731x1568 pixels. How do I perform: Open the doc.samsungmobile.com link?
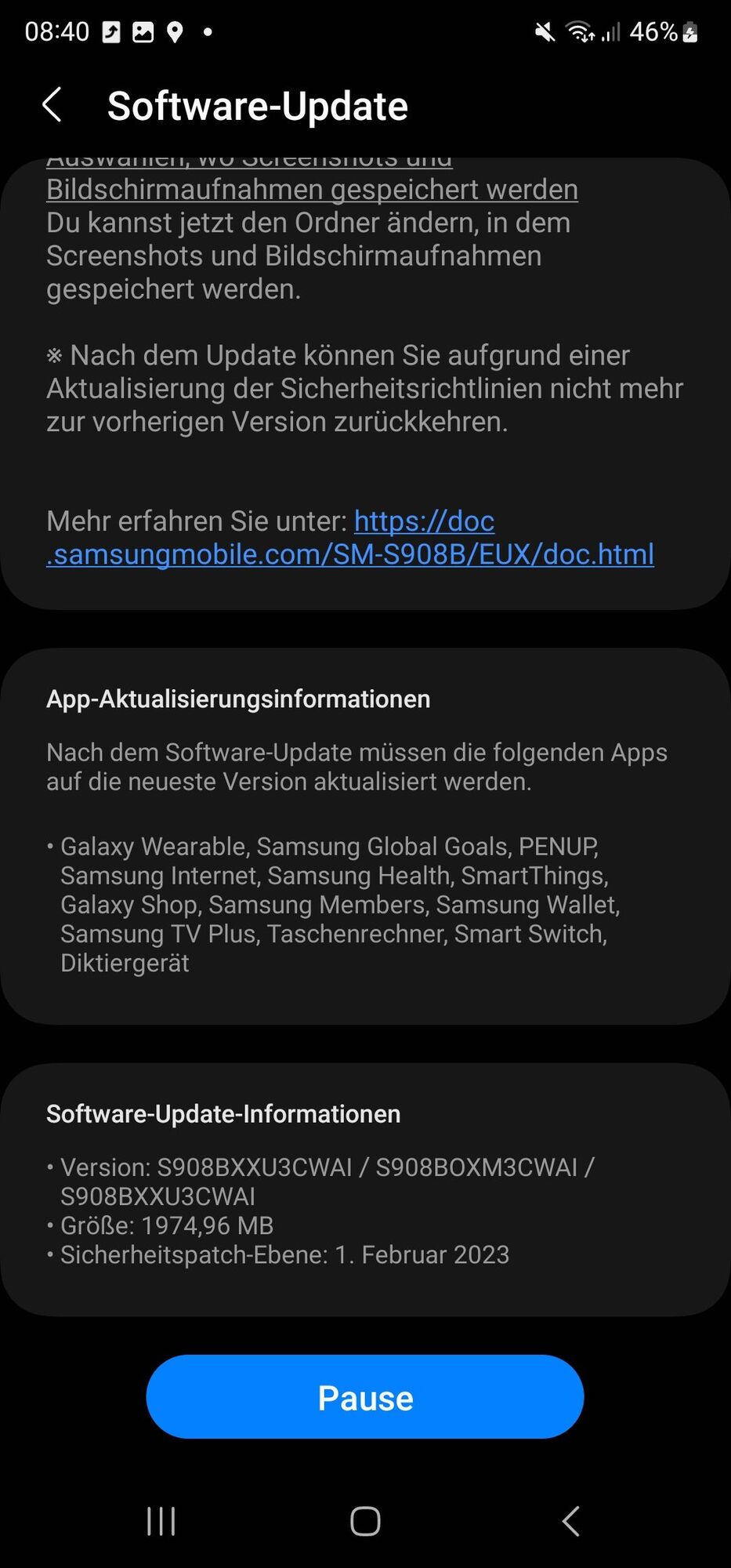pyautogui.click(x=350, y=554)
